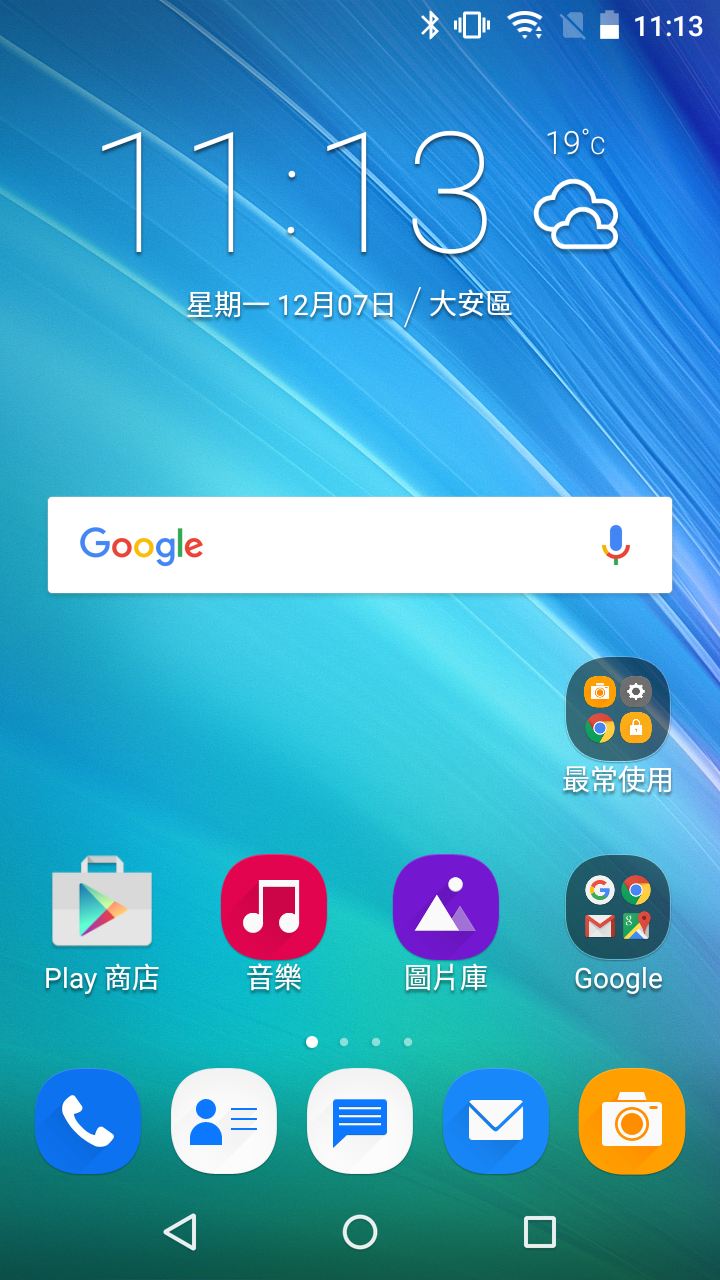The width and height of the screenshot is (720, 1280).
Task: Open the Google apps folder
Action: pos(617,908)
